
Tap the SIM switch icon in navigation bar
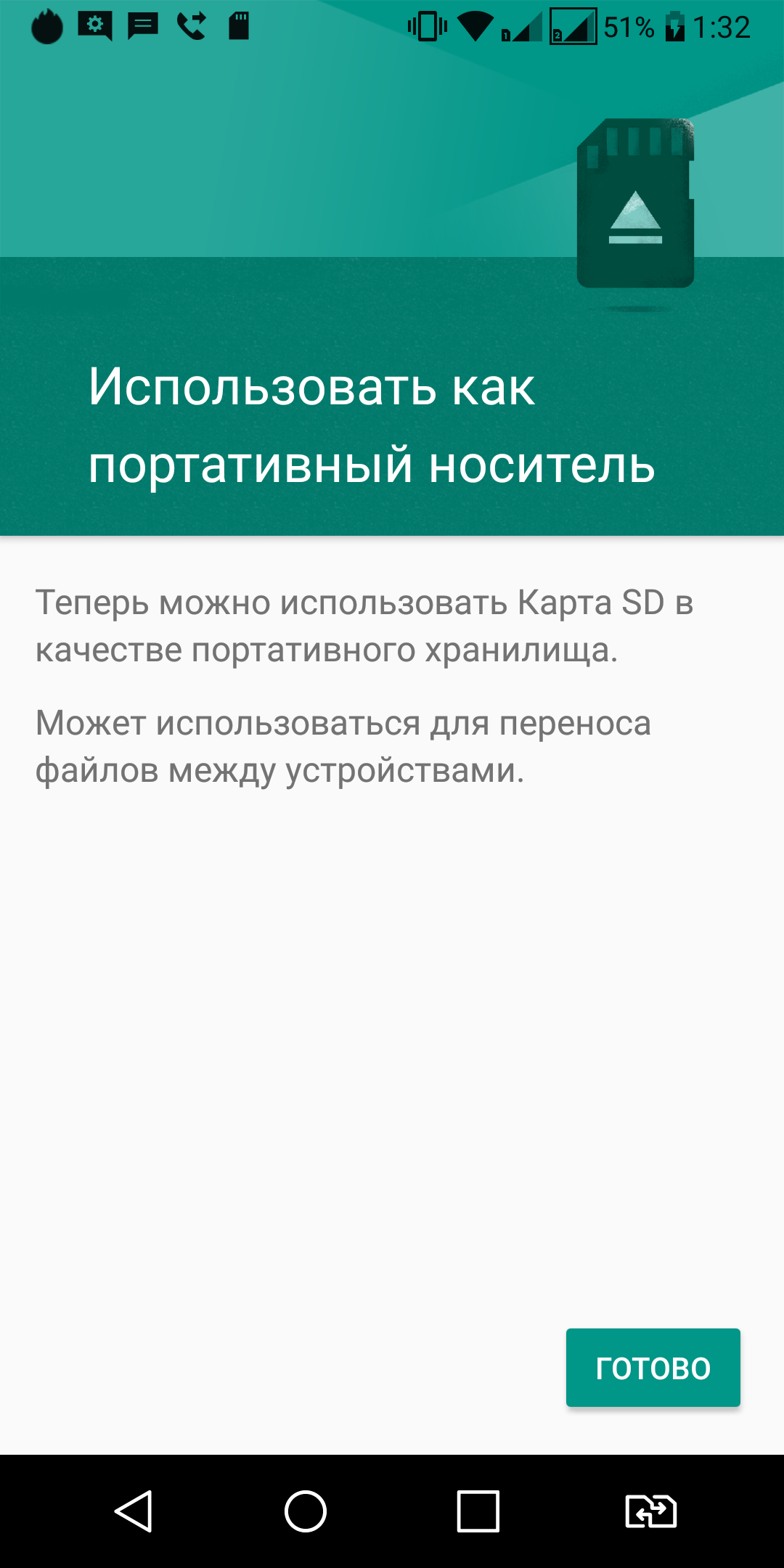tap(650, 1511)
